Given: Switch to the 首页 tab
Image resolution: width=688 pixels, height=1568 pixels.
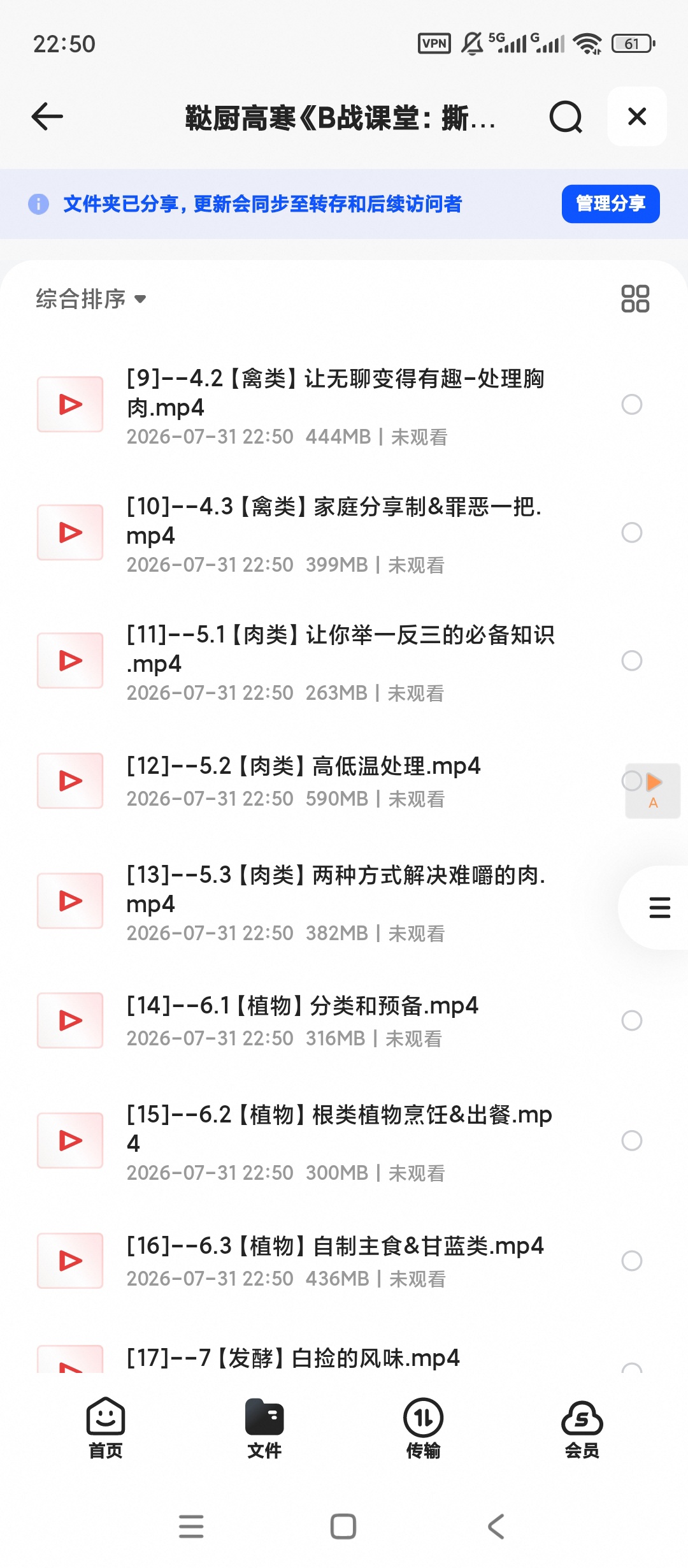Looking at the screenshot, I should click(106, 1428).
